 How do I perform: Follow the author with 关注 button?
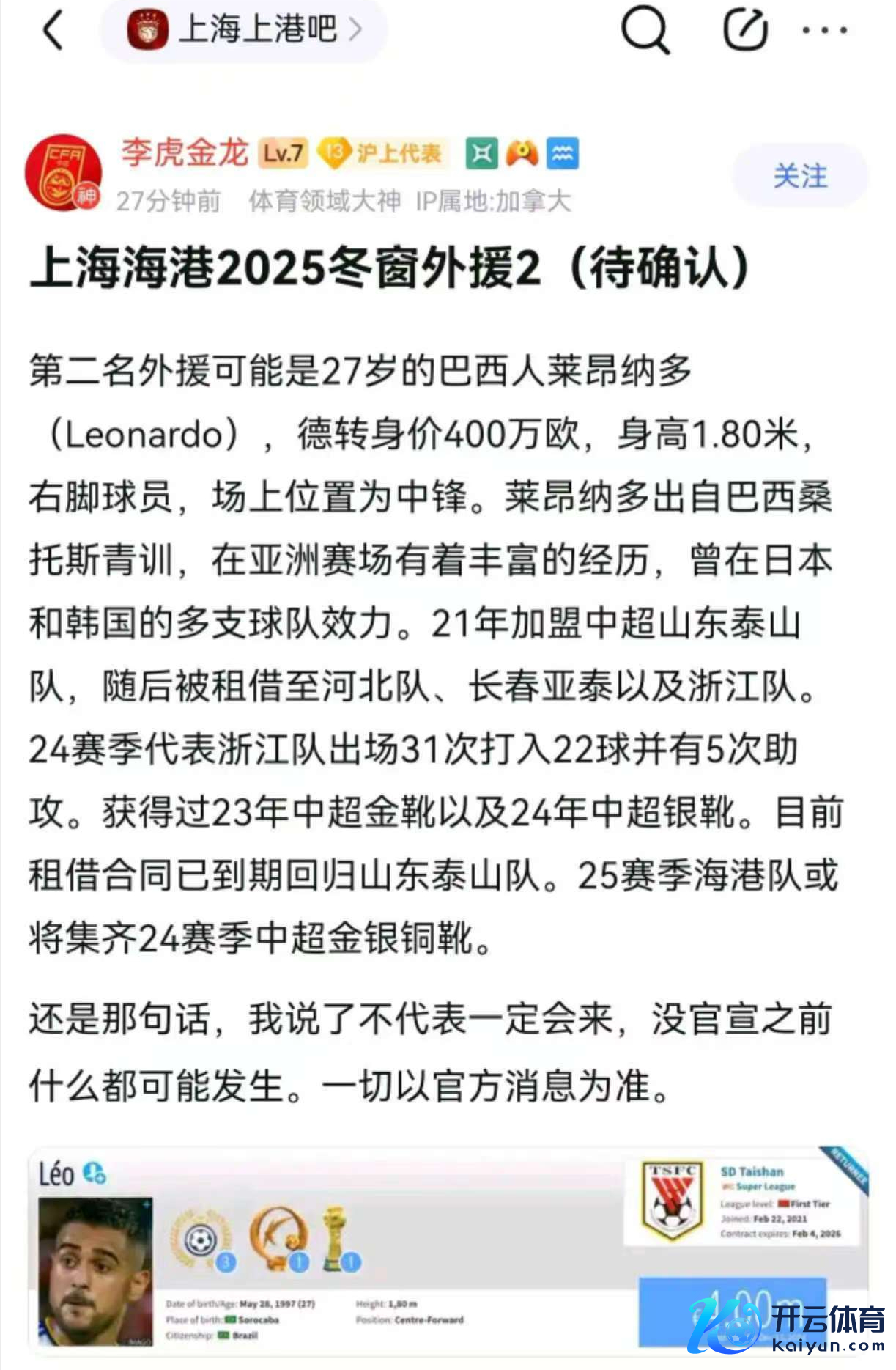(x=799, y=176)
